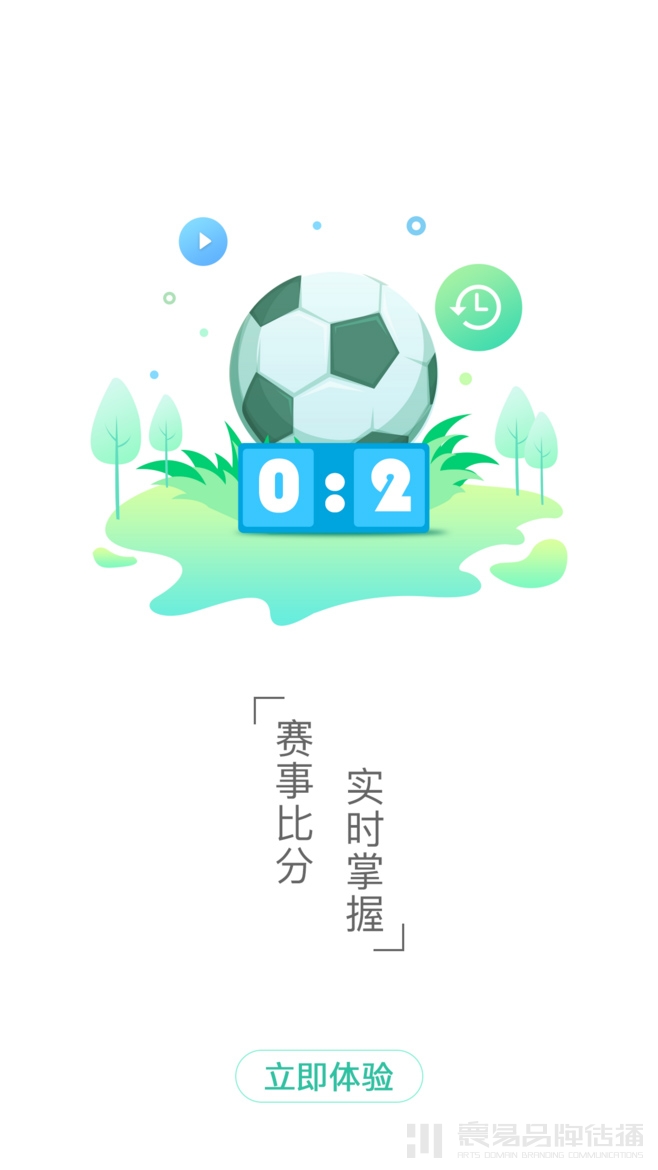This screenshot has height=1170, width=658.
Task: Tap the 立即体验 button
Action: [x=329, y=1076]
